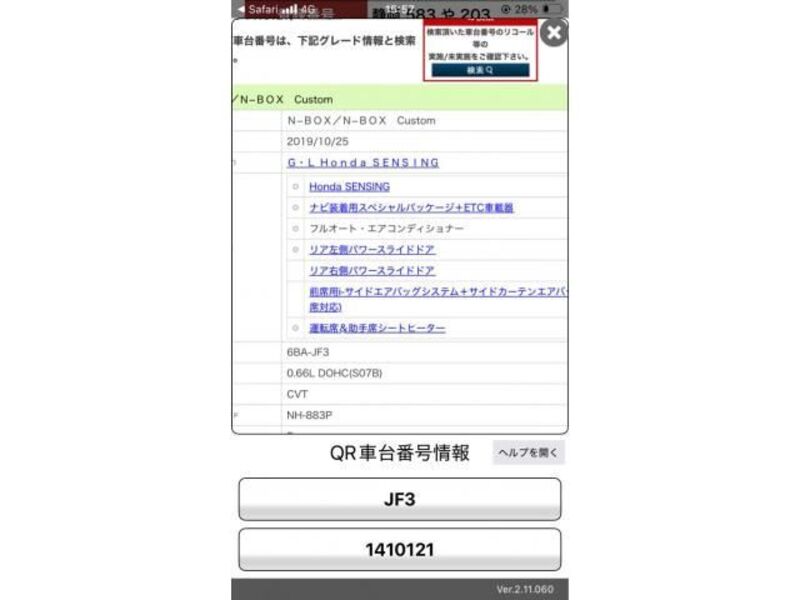800x600 pixels.
Task: Tap the JF3 model button
Action: click(399, 499)
